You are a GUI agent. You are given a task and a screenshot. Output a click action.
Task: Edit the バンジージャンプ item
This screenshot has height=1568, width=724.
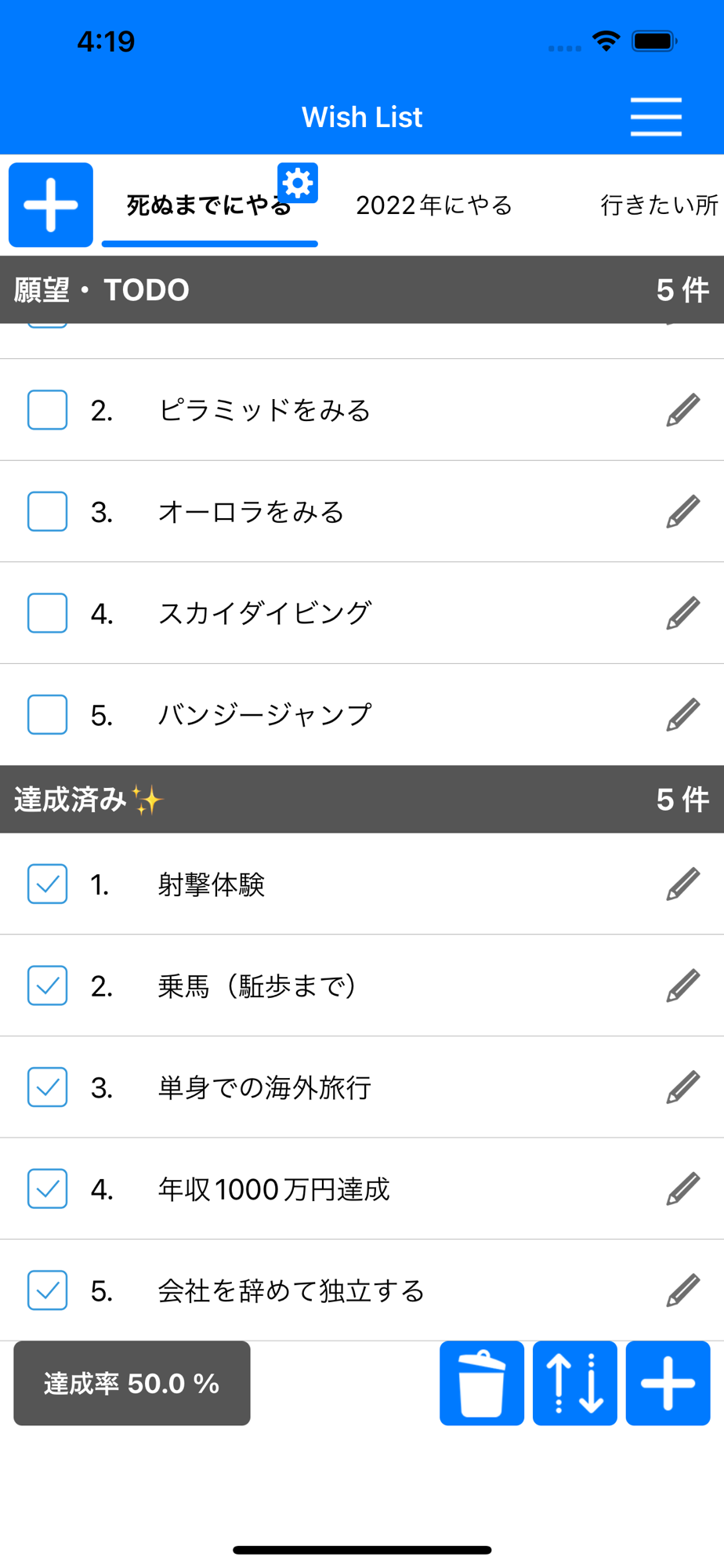(x=682, y=715)
